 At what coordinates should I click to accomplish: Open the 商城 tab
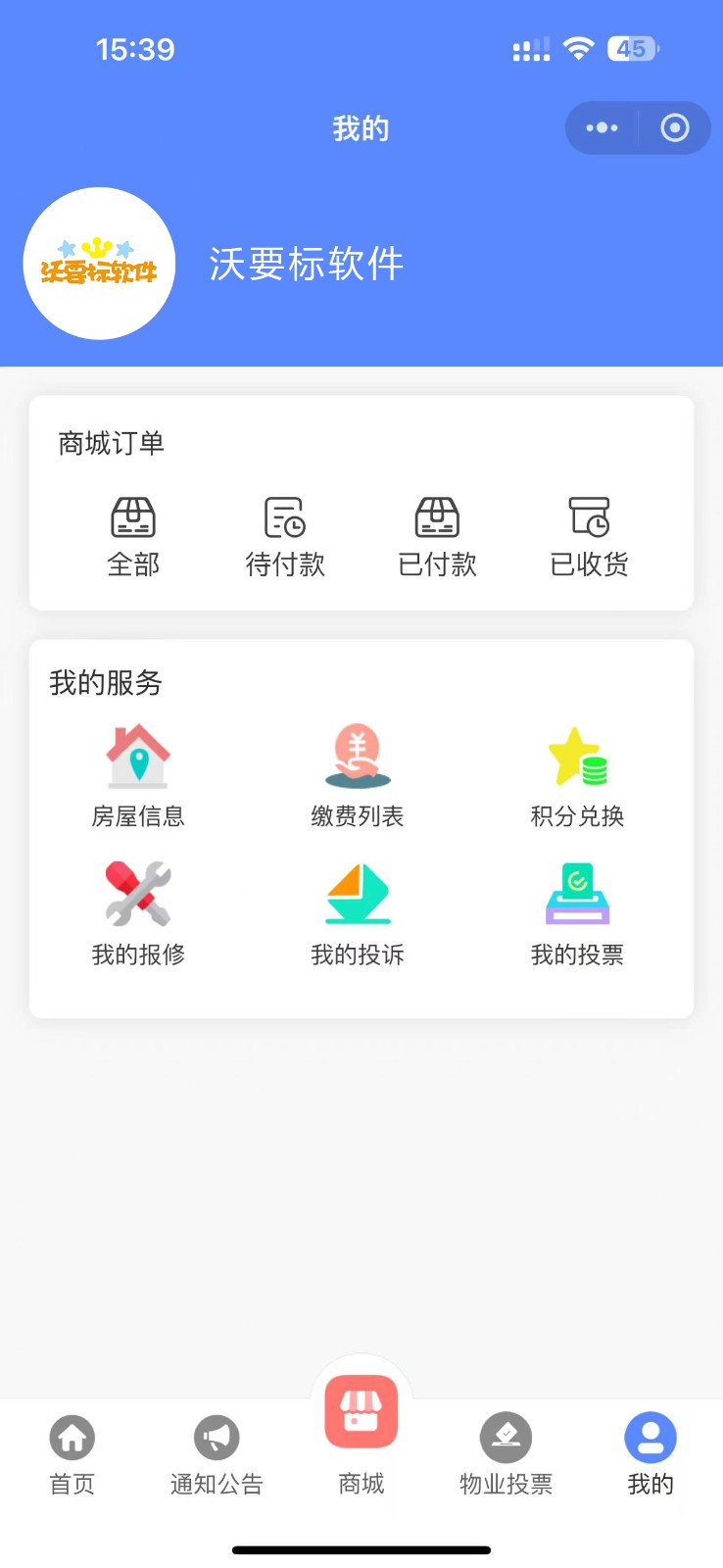click(x=361, y=1436)
